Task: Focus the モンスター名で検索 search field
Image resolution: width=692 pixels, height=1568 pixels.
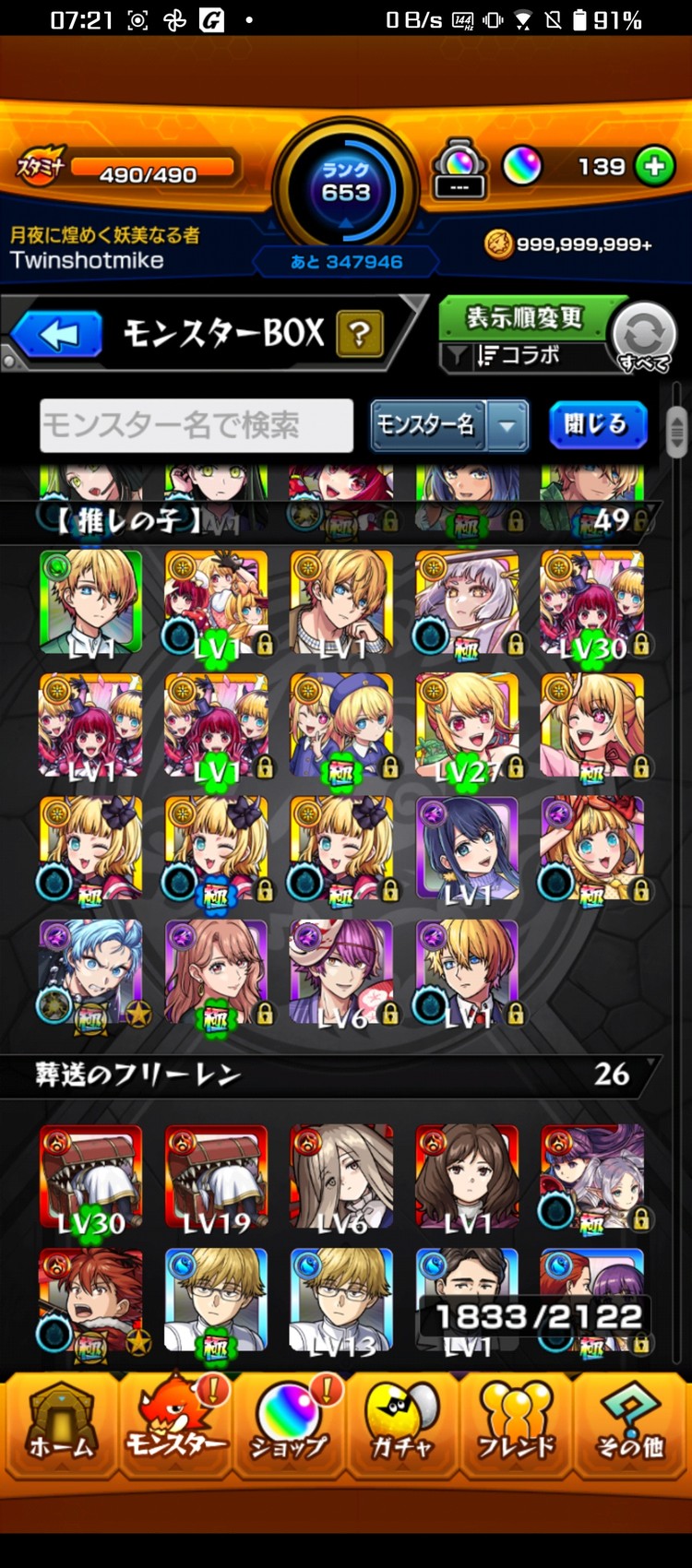Action: click(197, 425)
